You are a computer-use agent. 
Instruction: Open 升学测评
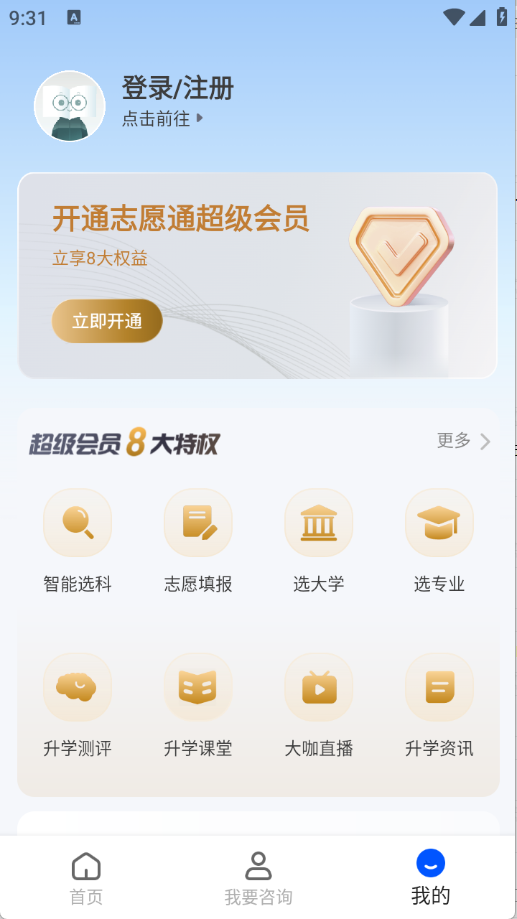point(77,705)
